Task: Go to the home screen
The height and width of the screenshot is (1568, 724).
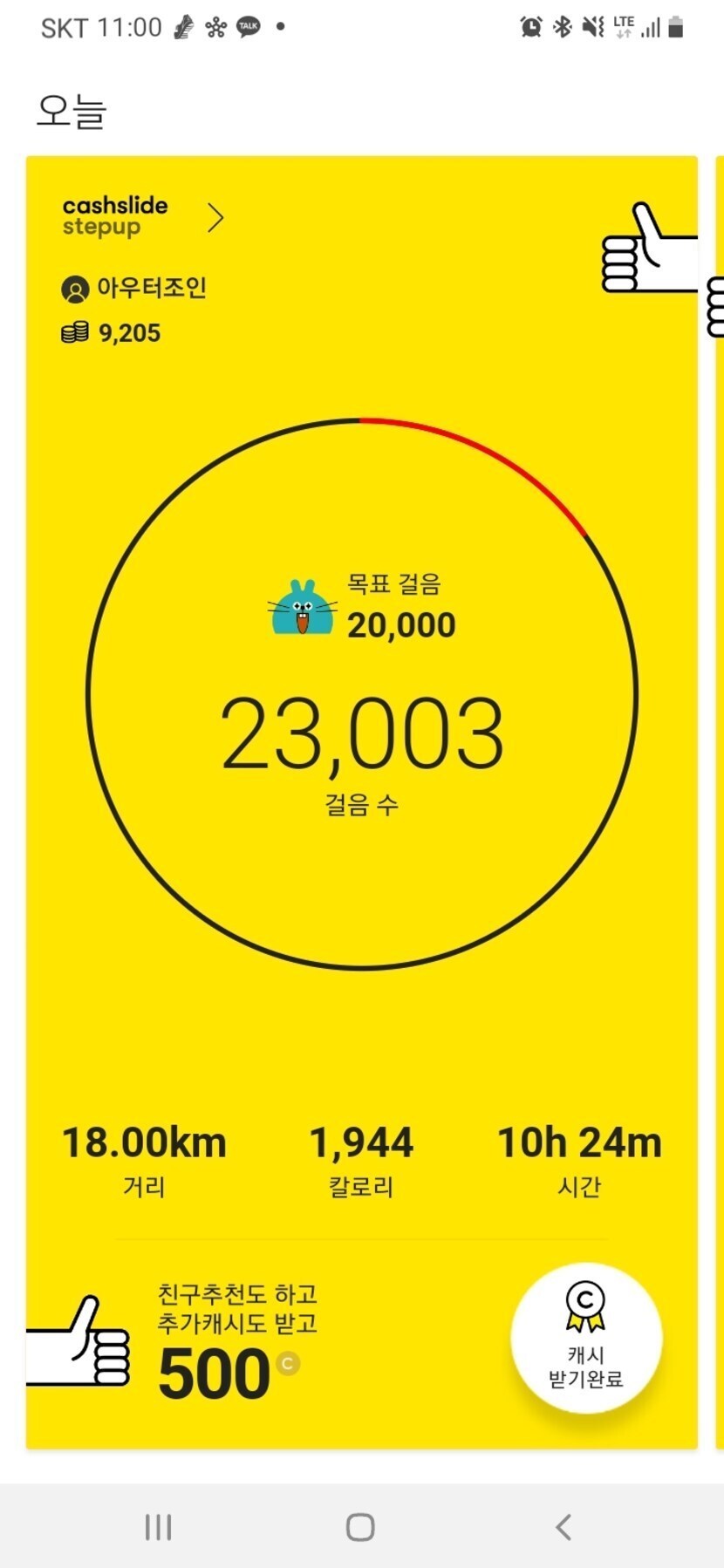Action: (x=360, y=1527)
